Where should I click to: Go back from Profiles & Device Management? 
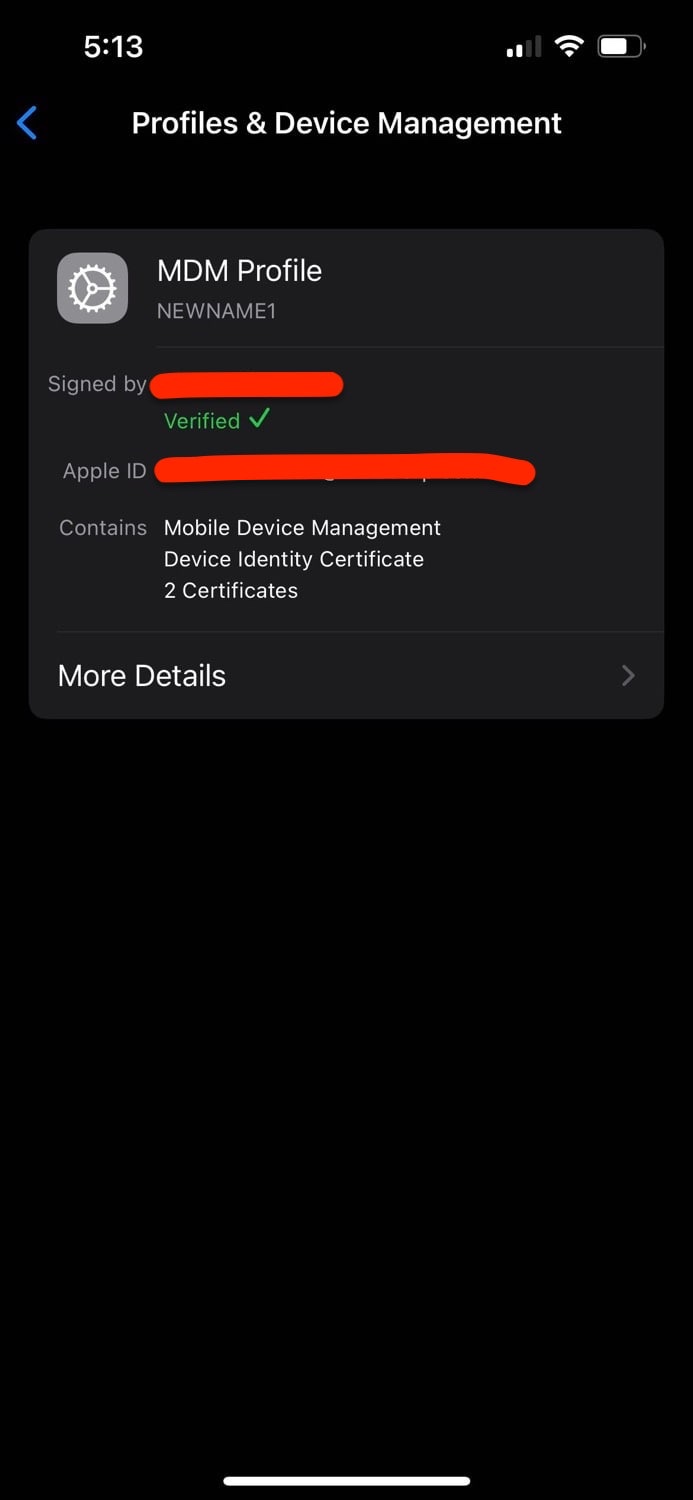click(27, 123)
